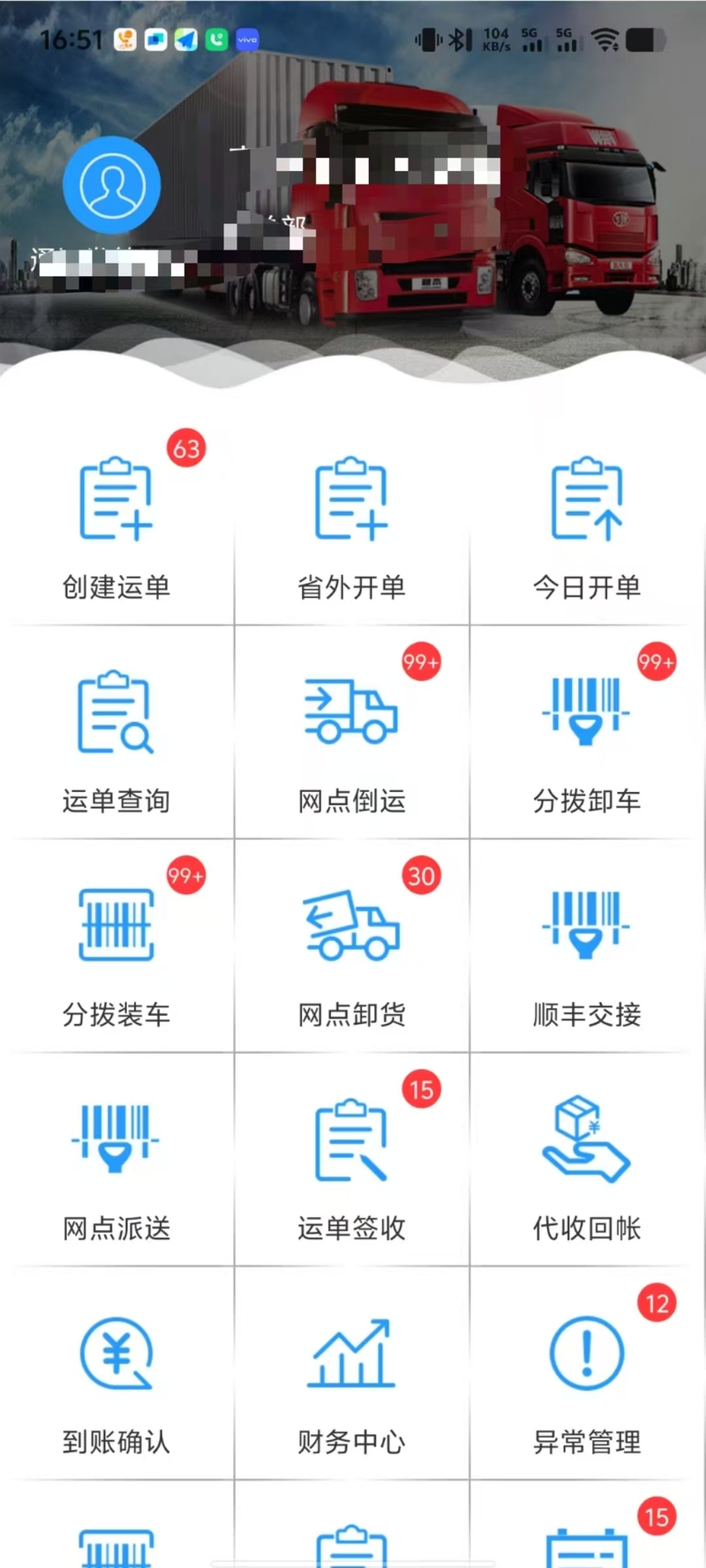Open 运单查询 waybill search
The image size is (706, 1568).
(x=116, y=740)
